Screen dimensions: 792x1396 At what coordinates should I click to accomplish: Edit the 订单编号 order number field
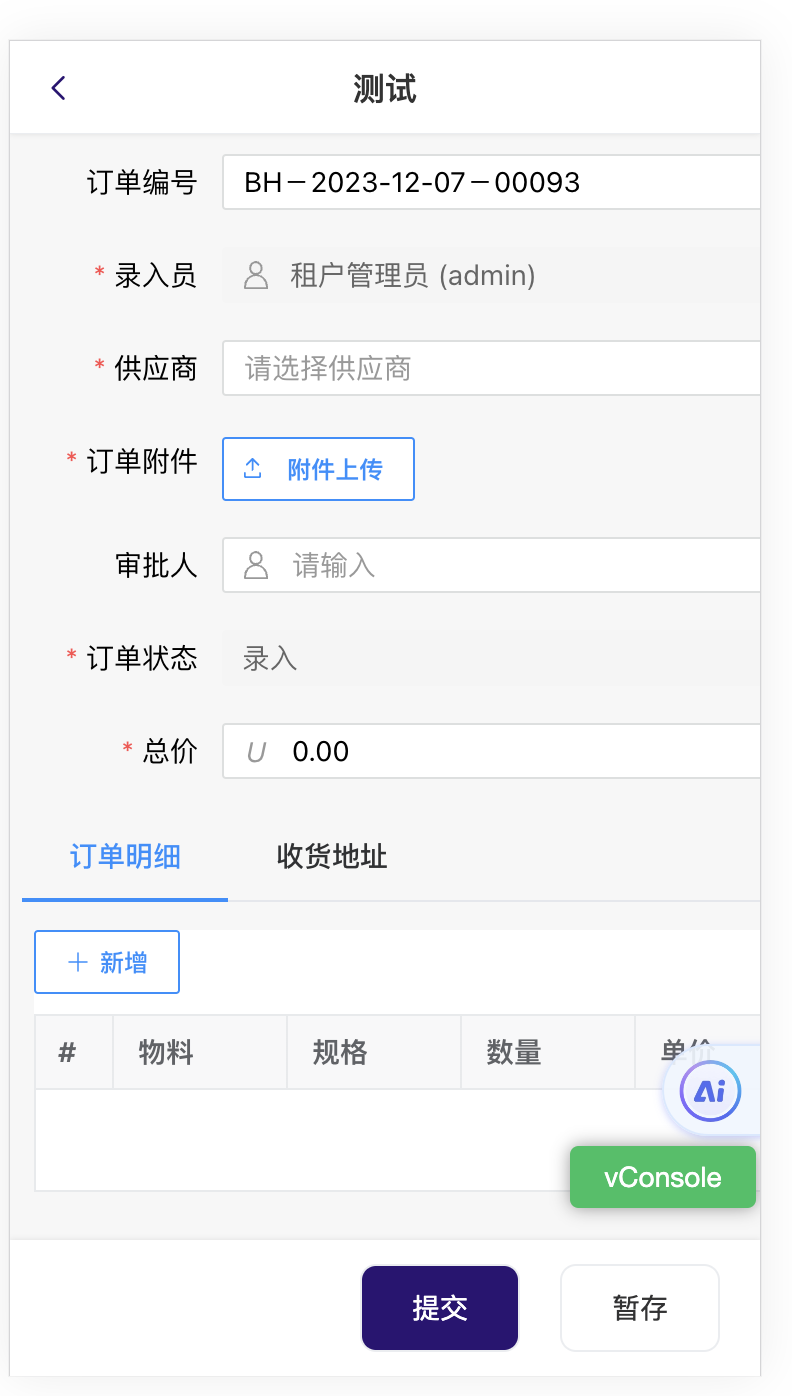(x=490, y=182)
